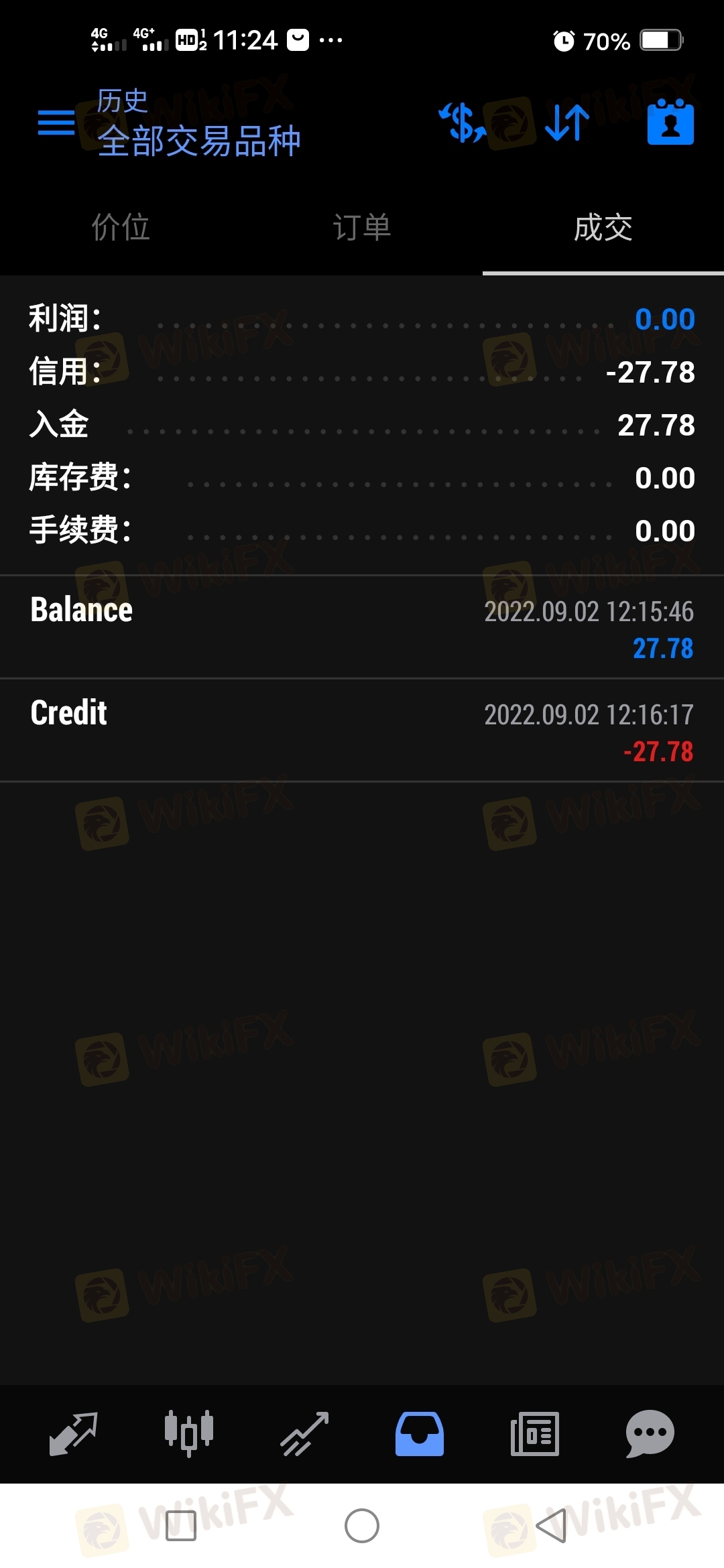The height and width of the screenshot is (1568, 724).
Task: Open the calendar date range picker
Action: tap(670, 121)
